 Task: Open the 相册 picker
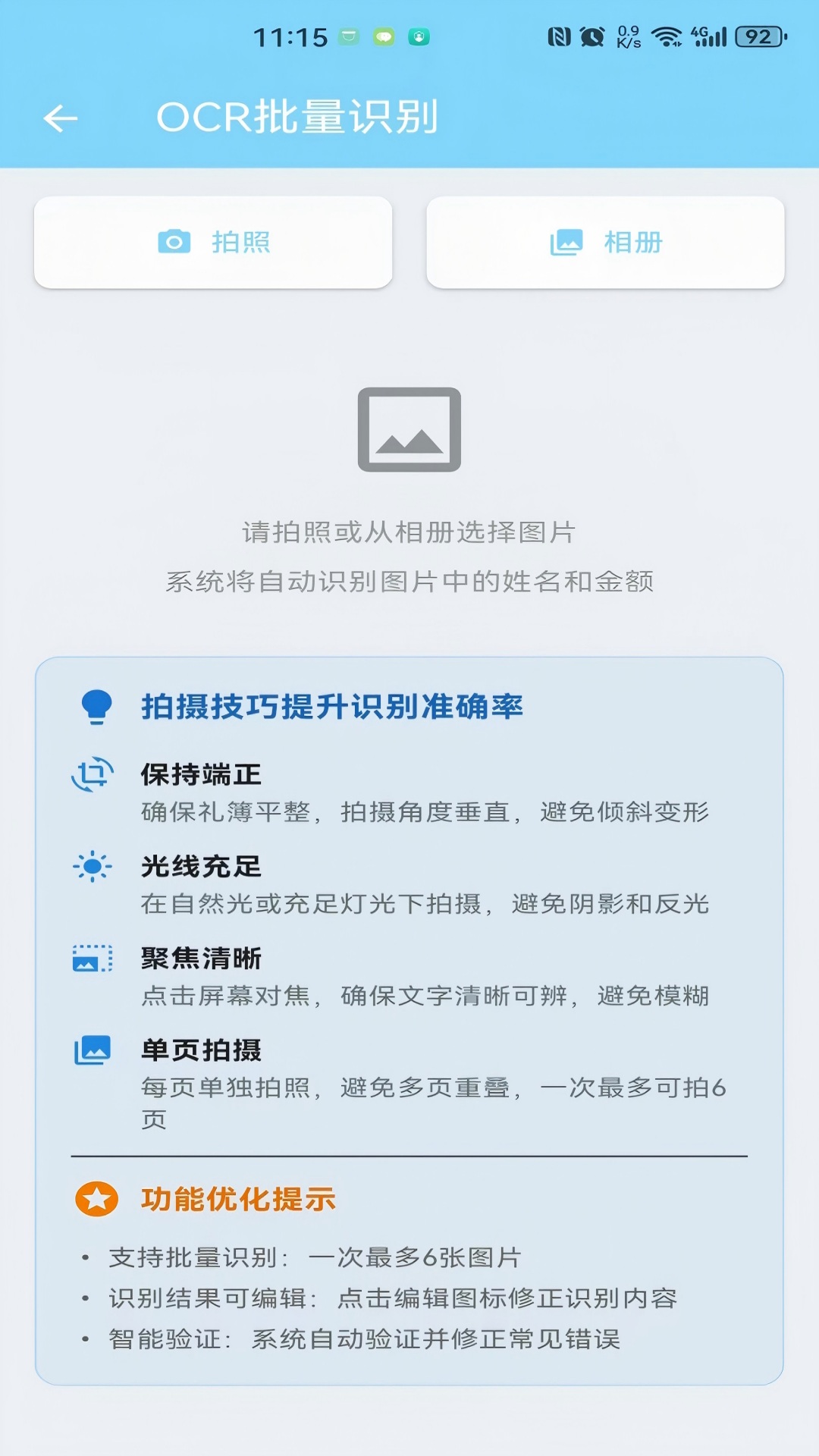tap(604, 241)
